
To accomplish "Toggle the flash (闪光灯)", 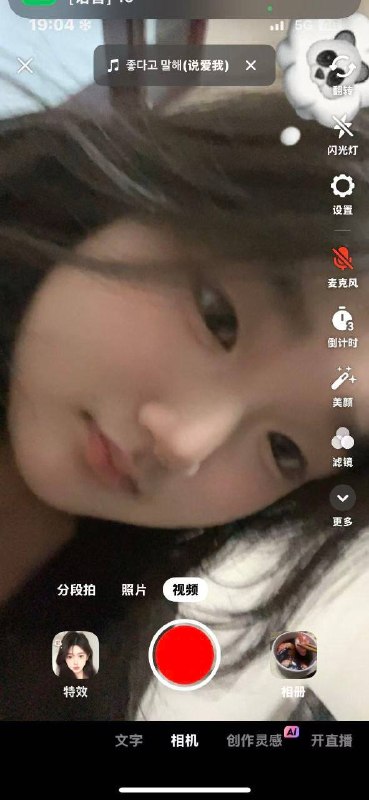I will [342, 135].
